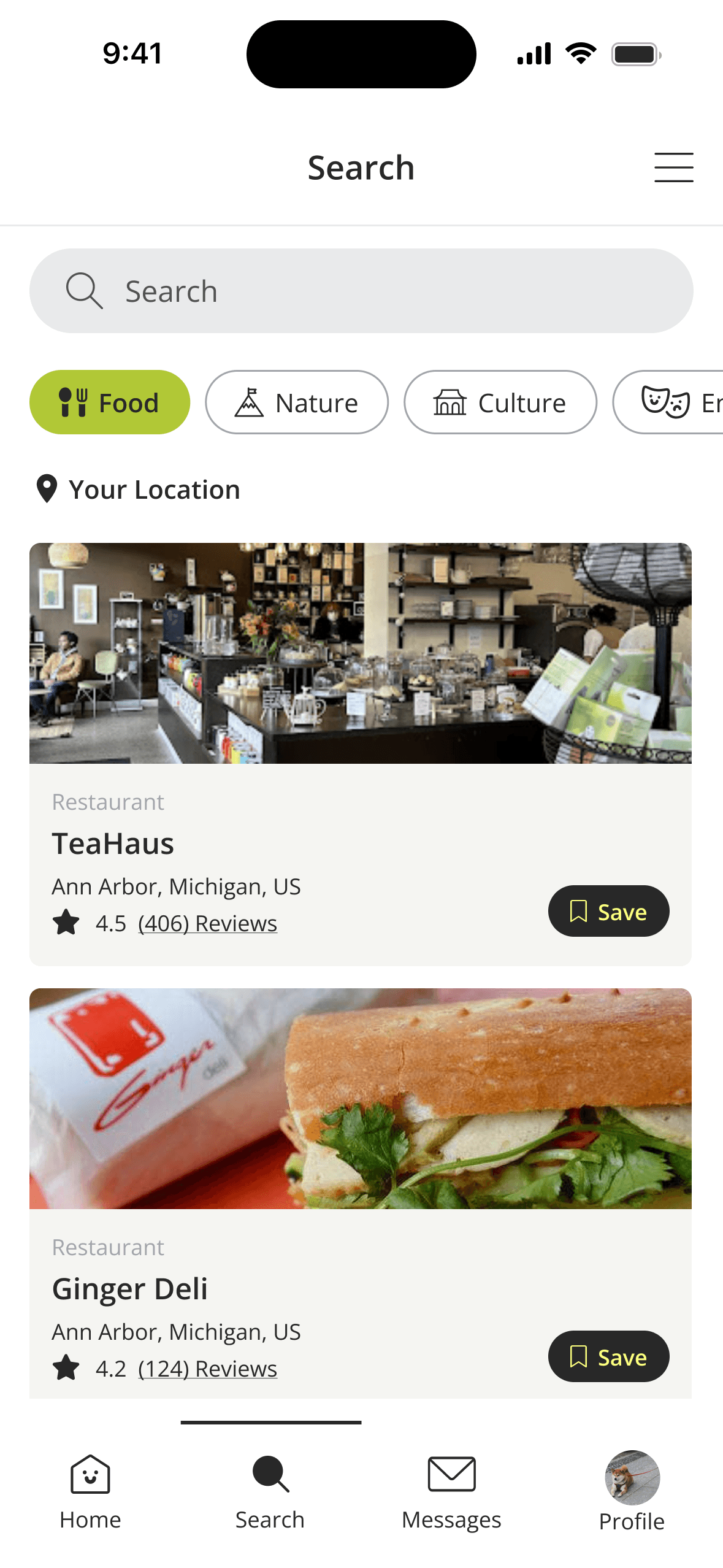Switch to the Profile tab
Screen dimensions: 723x1568
632,1491
